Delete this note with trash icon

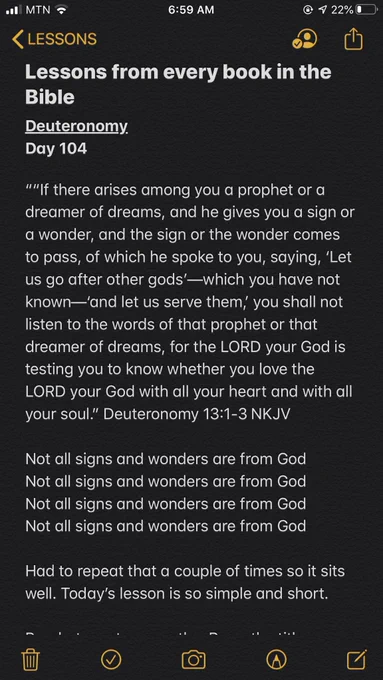point(30,660)
